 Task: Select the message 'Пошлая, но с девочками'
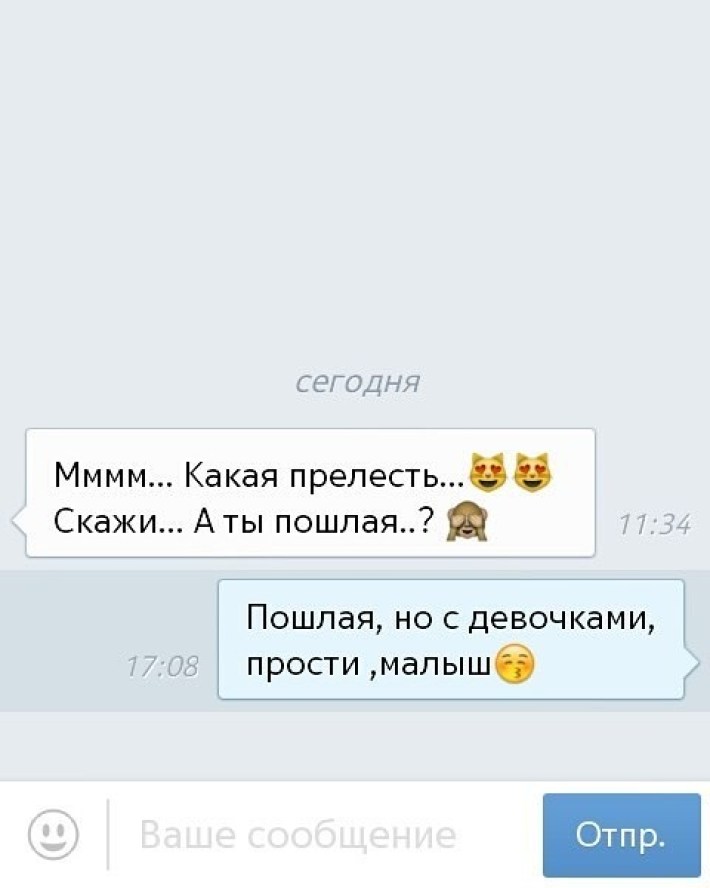[x=452, y=640]
